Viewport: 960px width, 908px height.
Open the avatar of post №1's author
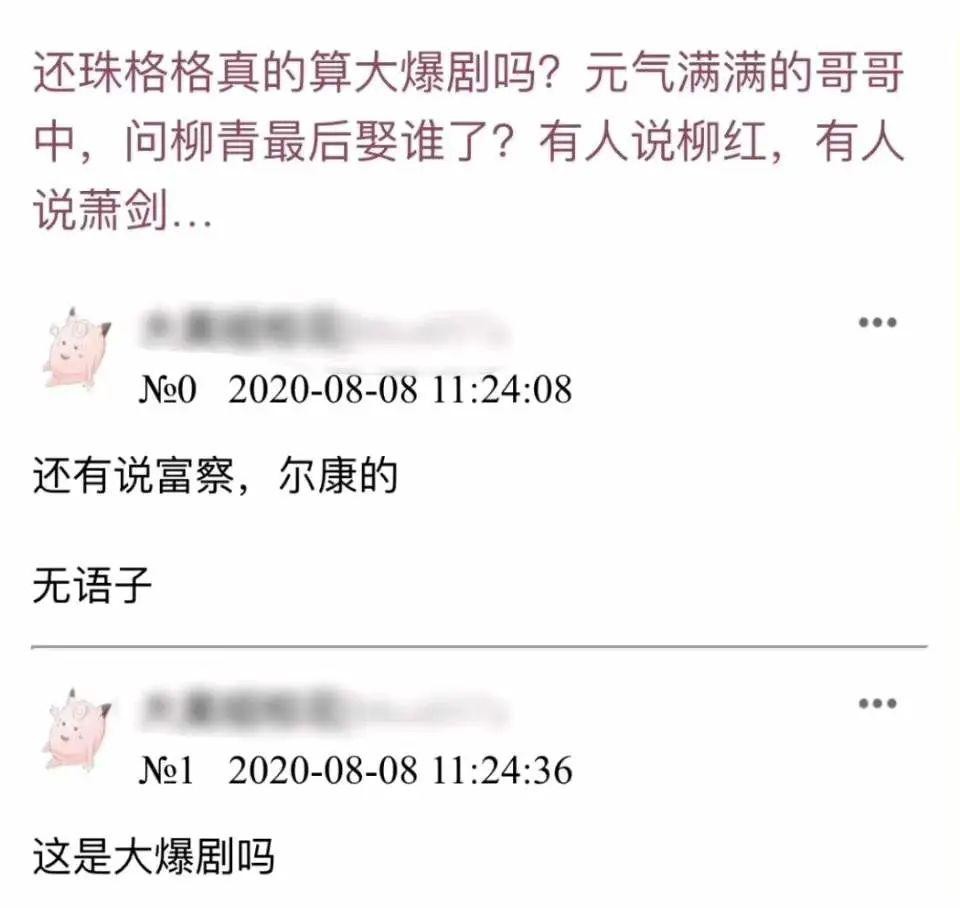click(75, 729)
